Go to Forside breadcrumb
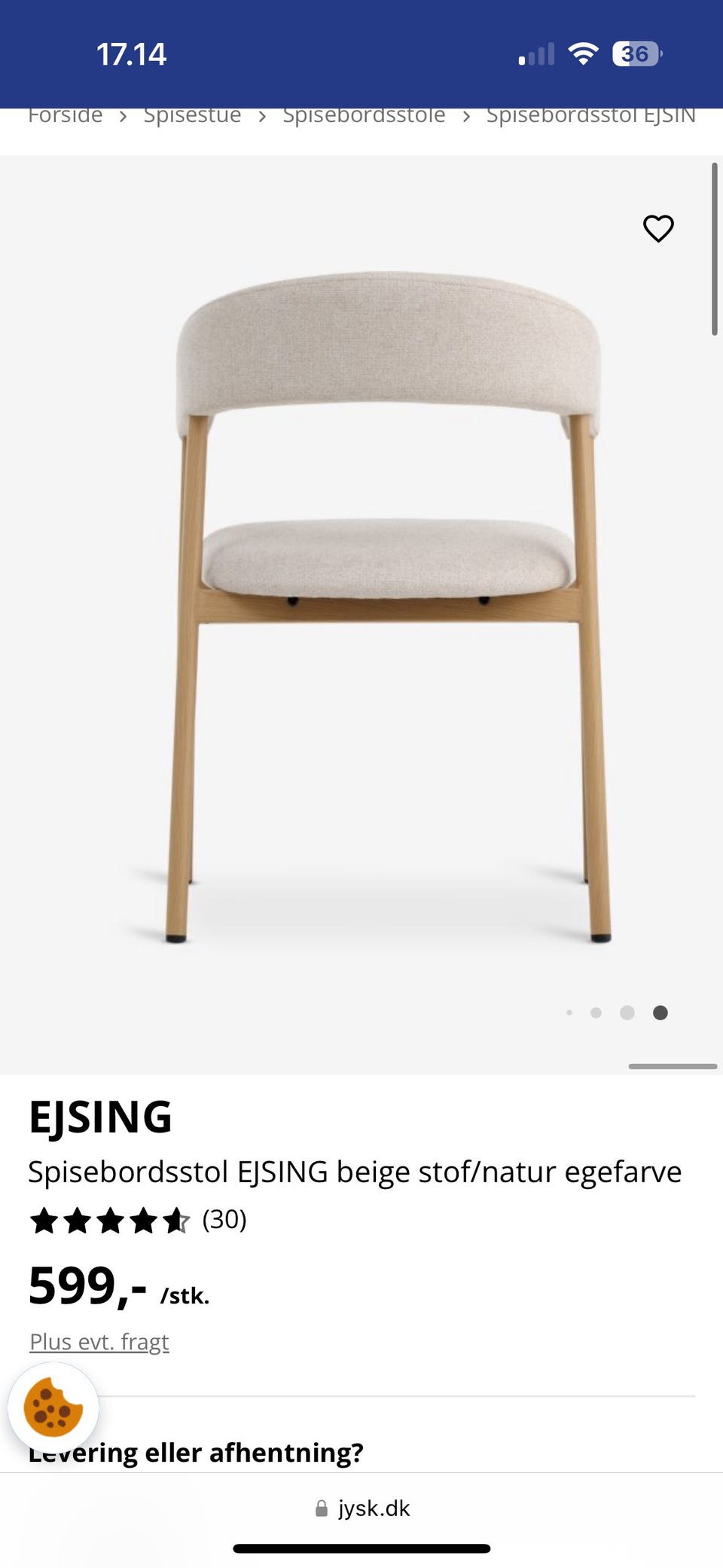Image resolution: width=723 pixels, height=1568 pixels. [x=66, y=116]
